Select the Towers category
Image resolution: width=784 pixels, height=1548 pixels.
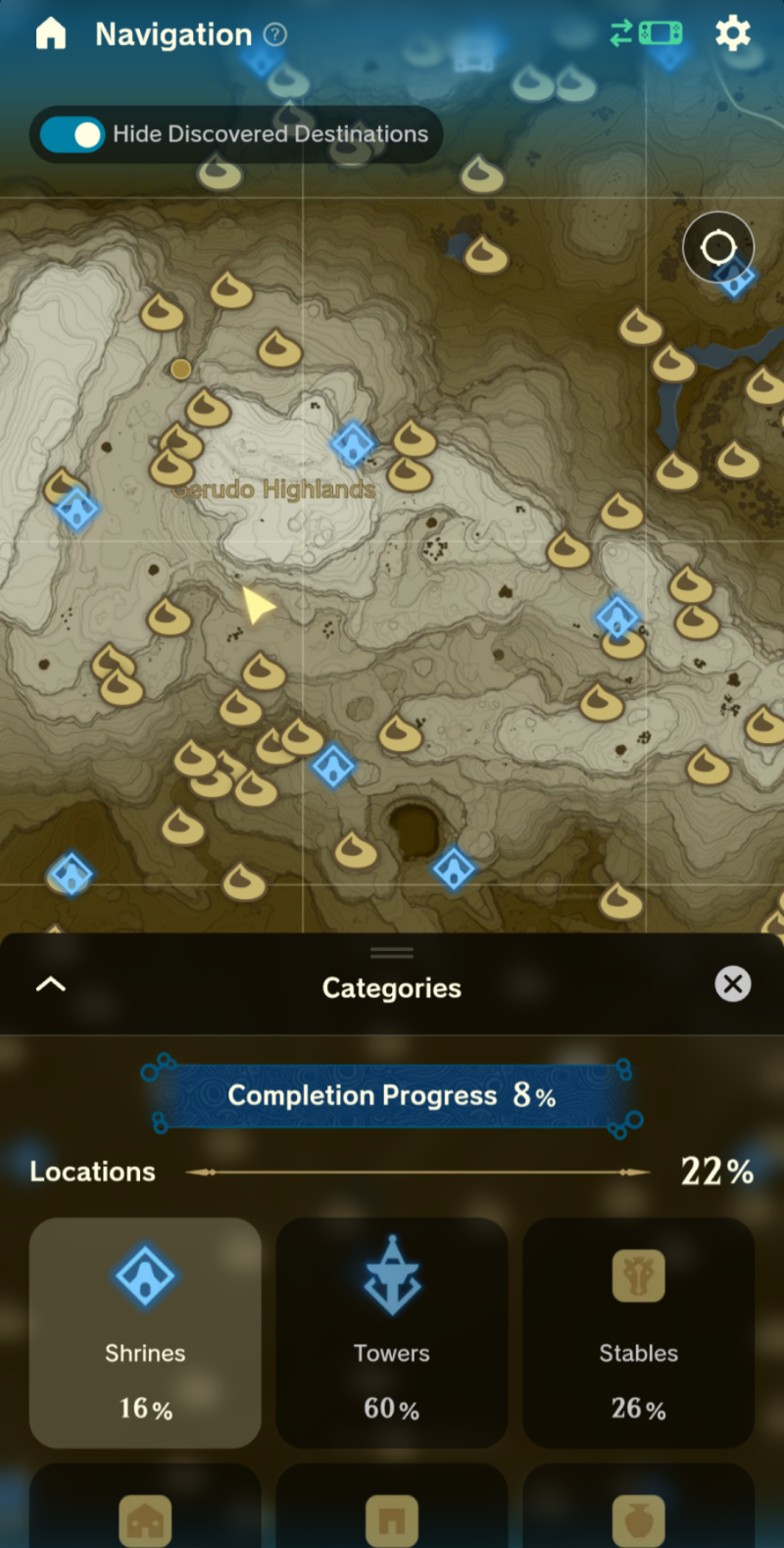392,1332
